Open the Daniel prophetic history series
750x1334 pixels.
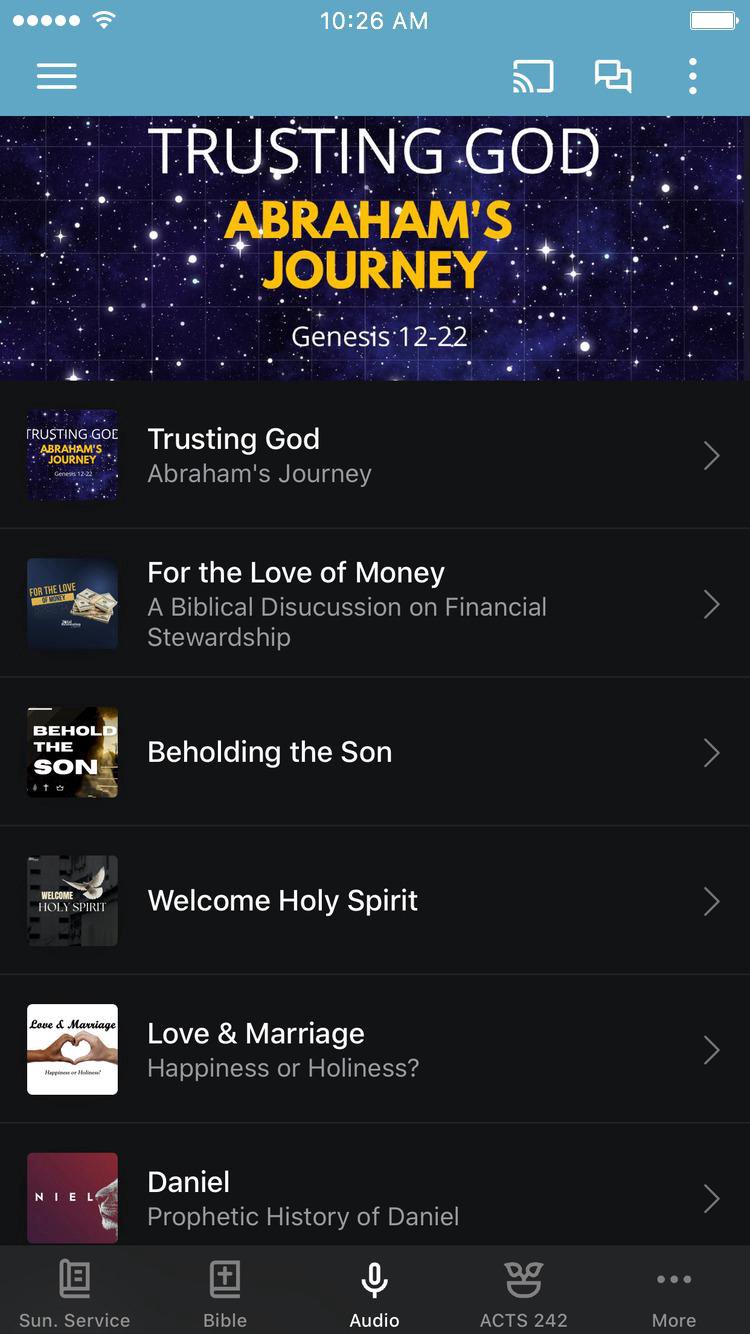[374, 1197]
